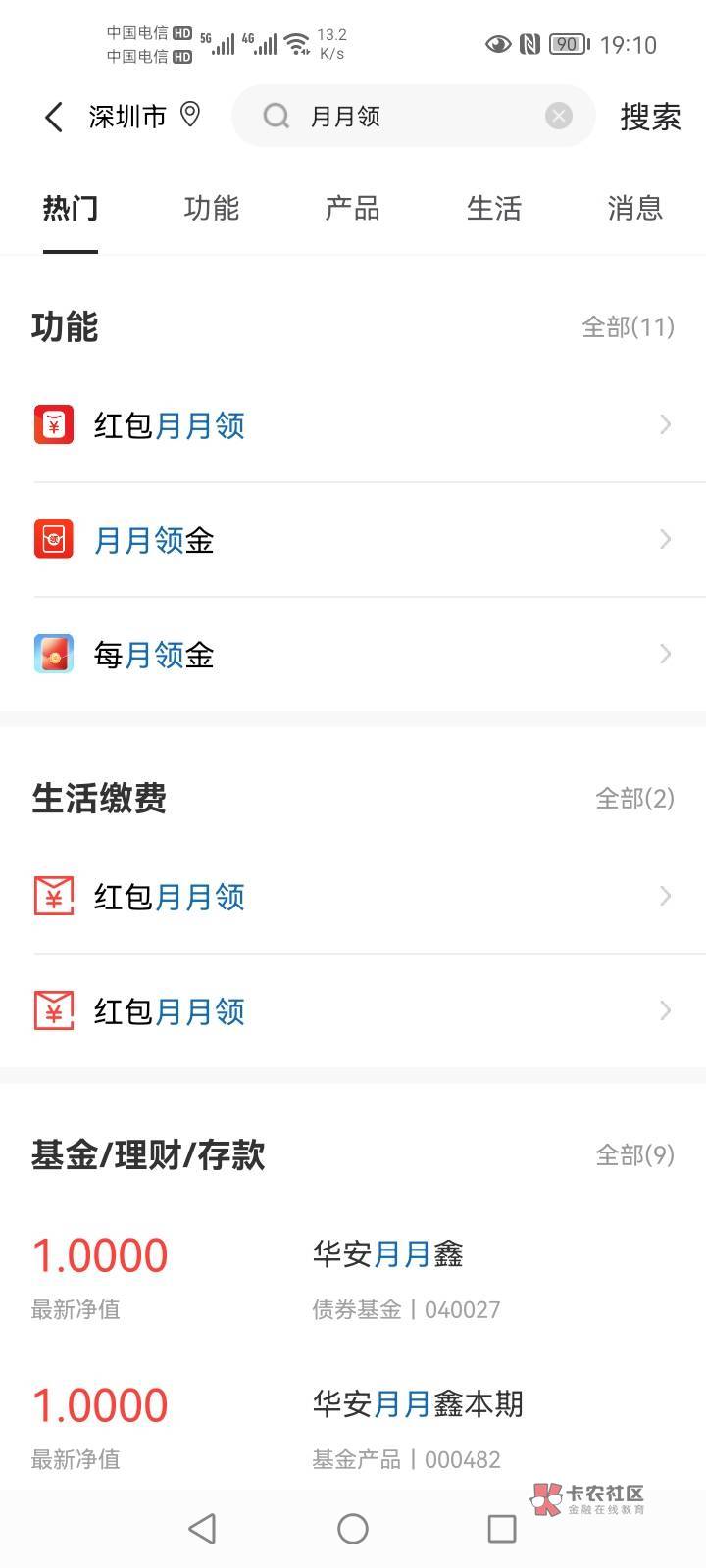Switch to the 产品 tab

tap(352, 209)
